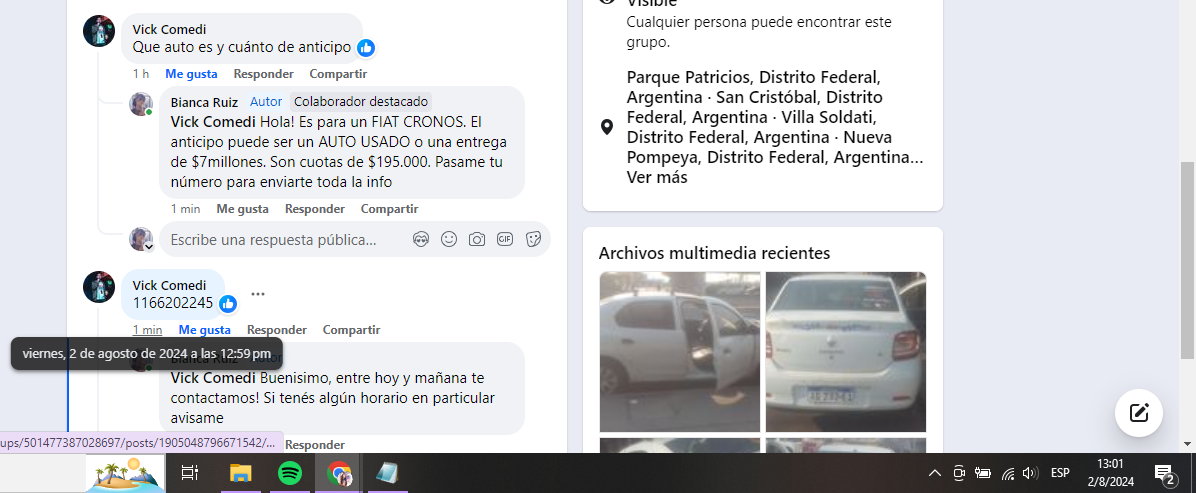The width and height of the screenshot is (1196, 493).
Task: Open the car with open door photo
Action: (x=679, y=351)
